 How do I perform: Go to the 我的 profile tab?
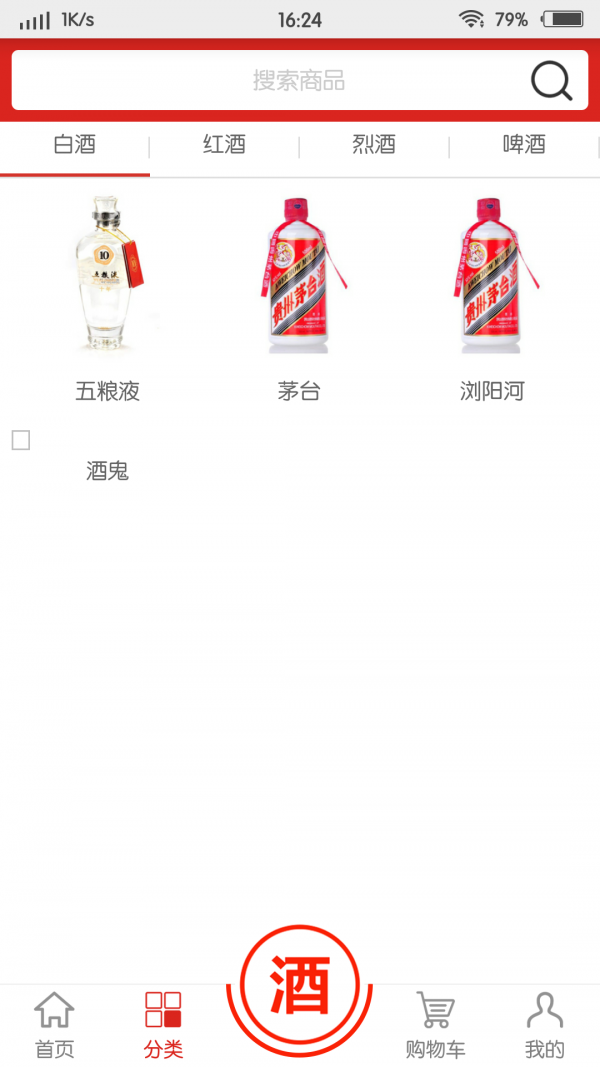click(545, 1025)
